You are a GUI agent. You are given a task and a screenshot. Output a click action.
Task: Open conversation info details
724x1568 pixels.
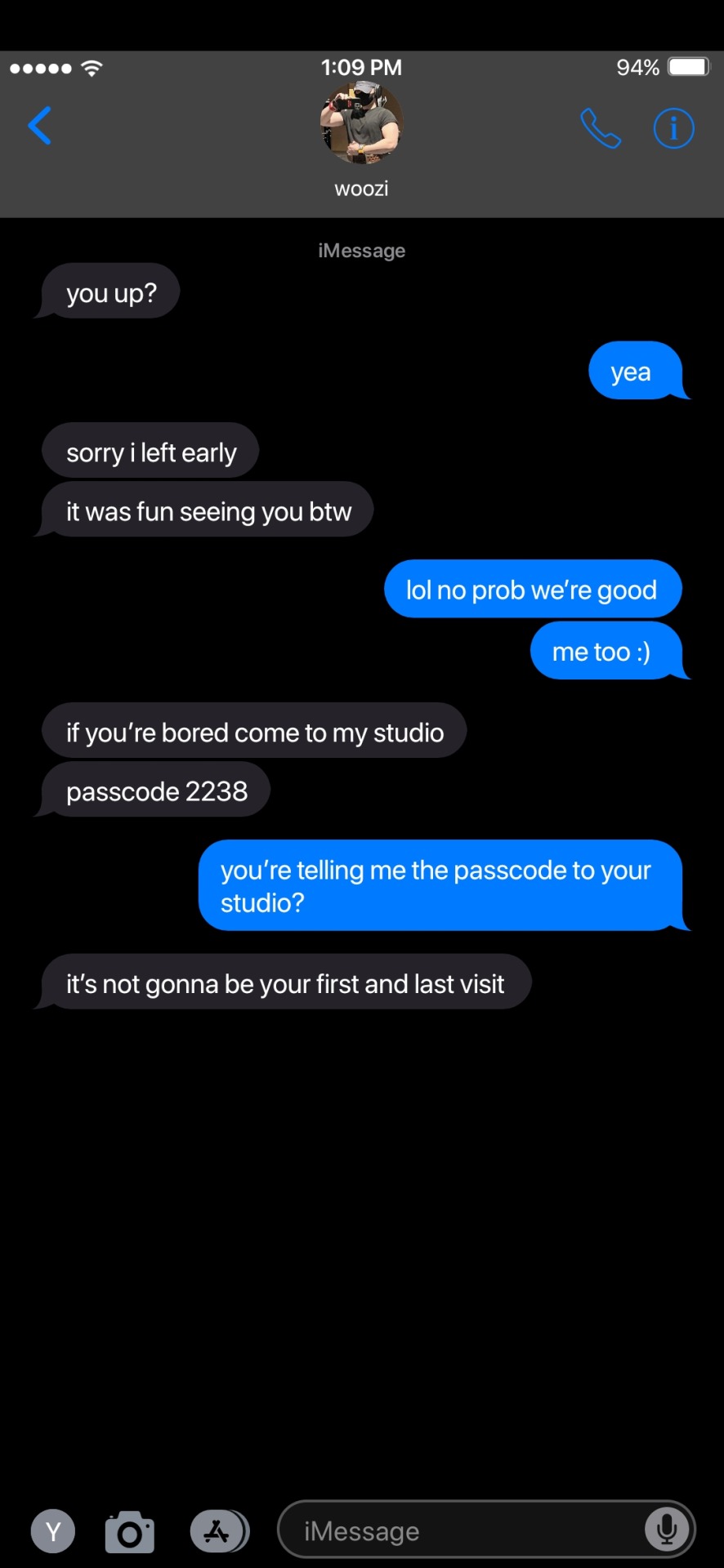tap(673, 128)
